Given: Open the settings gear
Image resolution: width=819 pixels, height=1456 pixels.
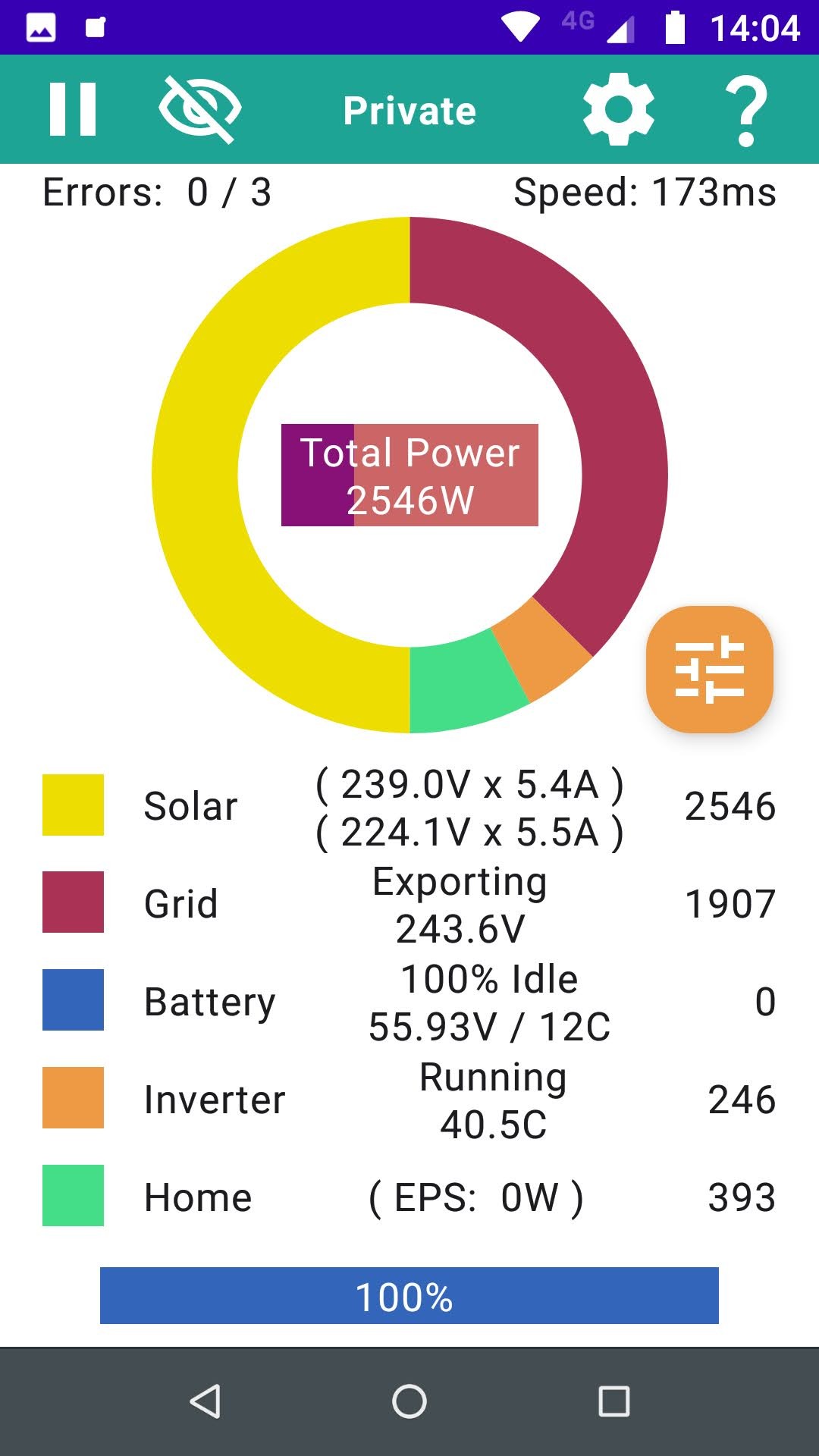Looking at the screenshot, I should click(x=619, y=109).
